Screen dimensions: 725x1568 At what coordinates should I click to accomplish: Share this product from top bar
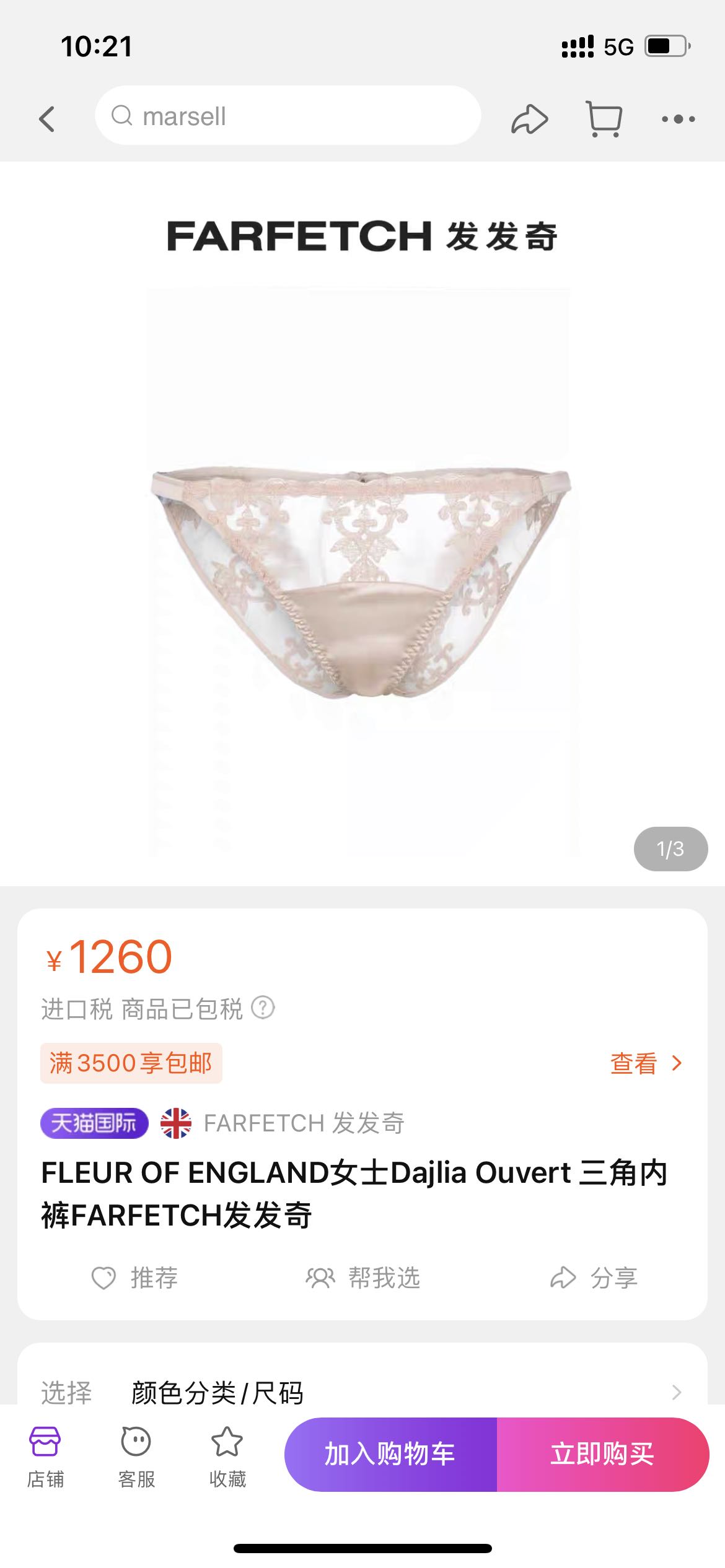point(529,118)
